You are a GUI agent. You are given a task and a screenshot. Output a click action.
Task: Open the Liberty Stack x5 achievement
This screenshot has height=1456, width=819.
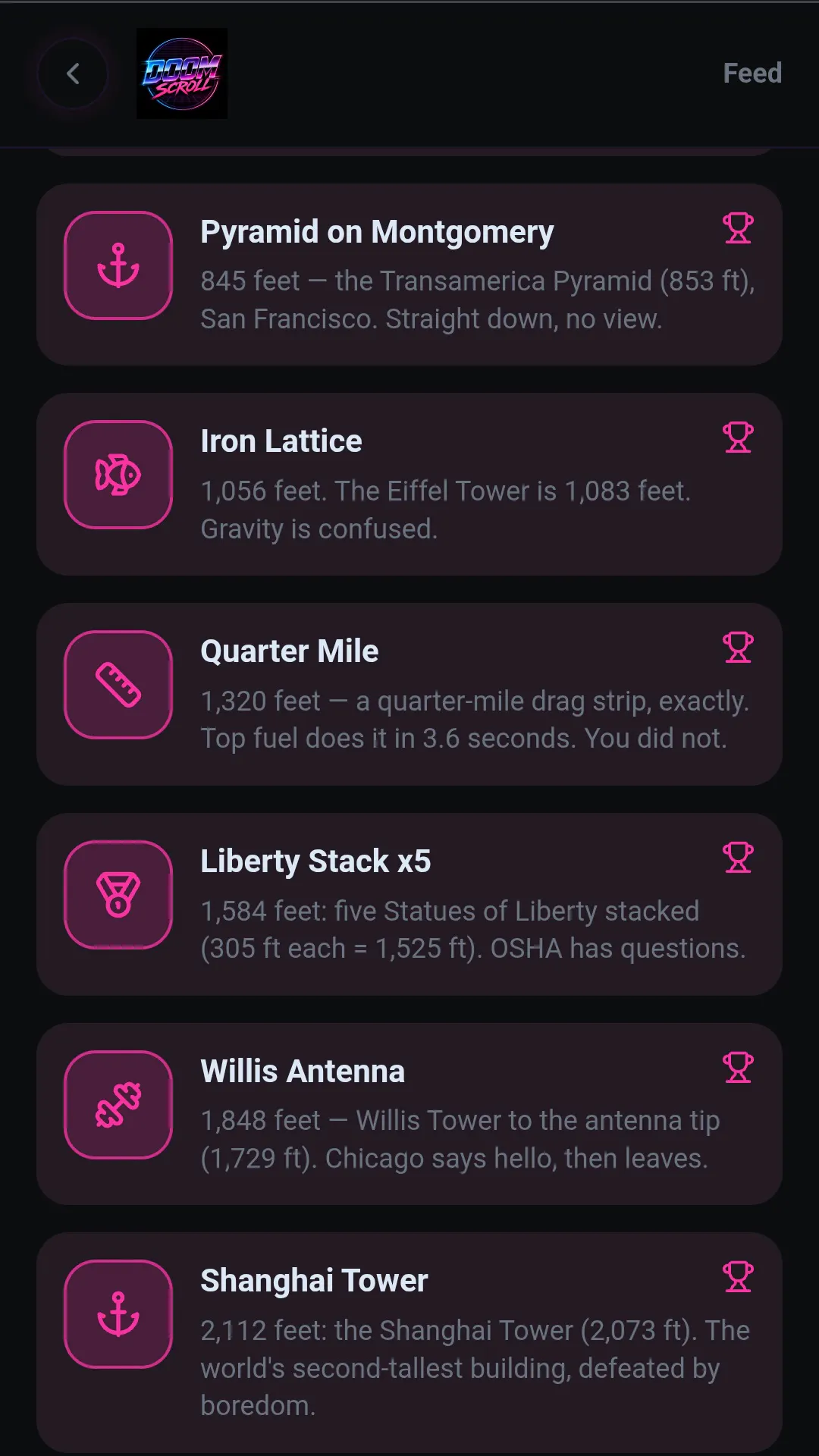409,904
